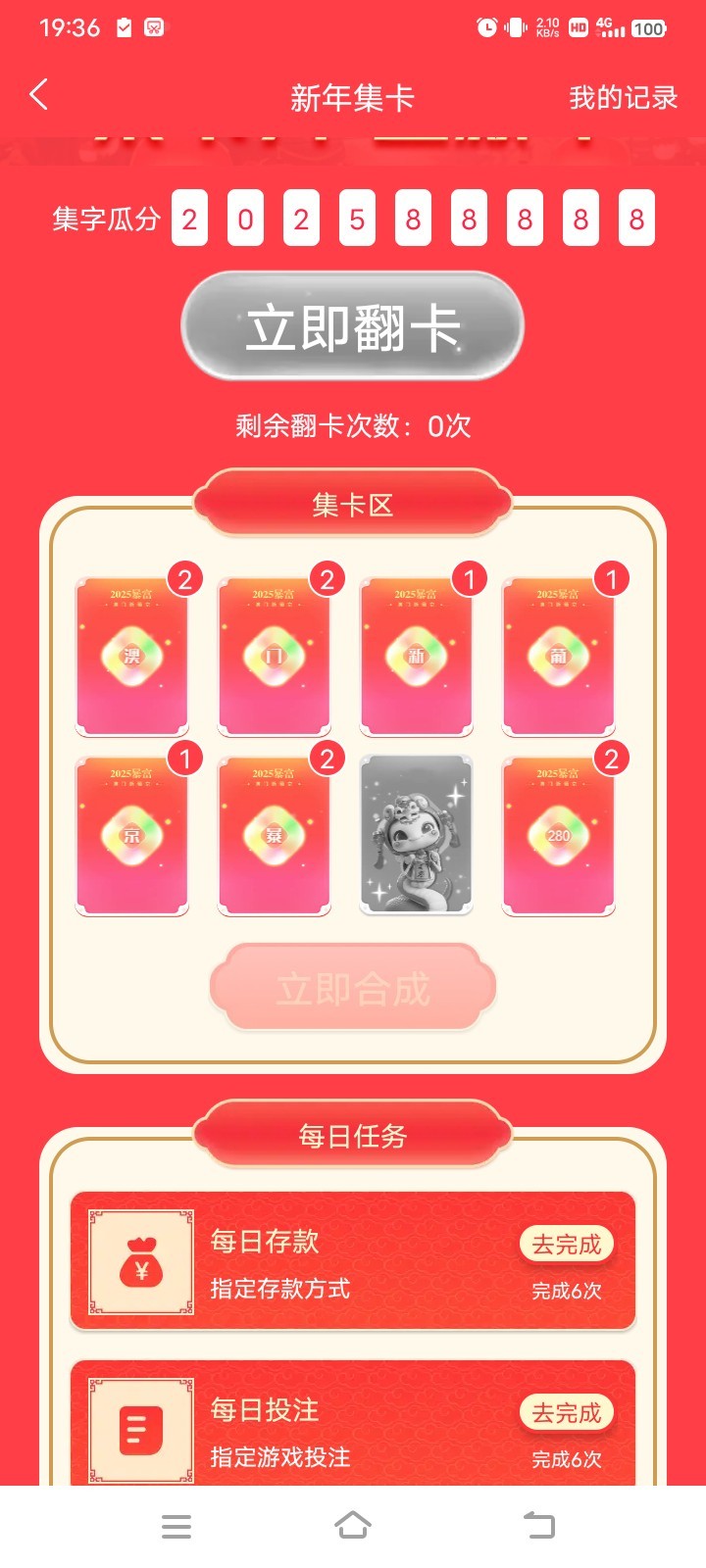Select the 京 collectible card
This screenshot has width=706, height=1568.
132,835
